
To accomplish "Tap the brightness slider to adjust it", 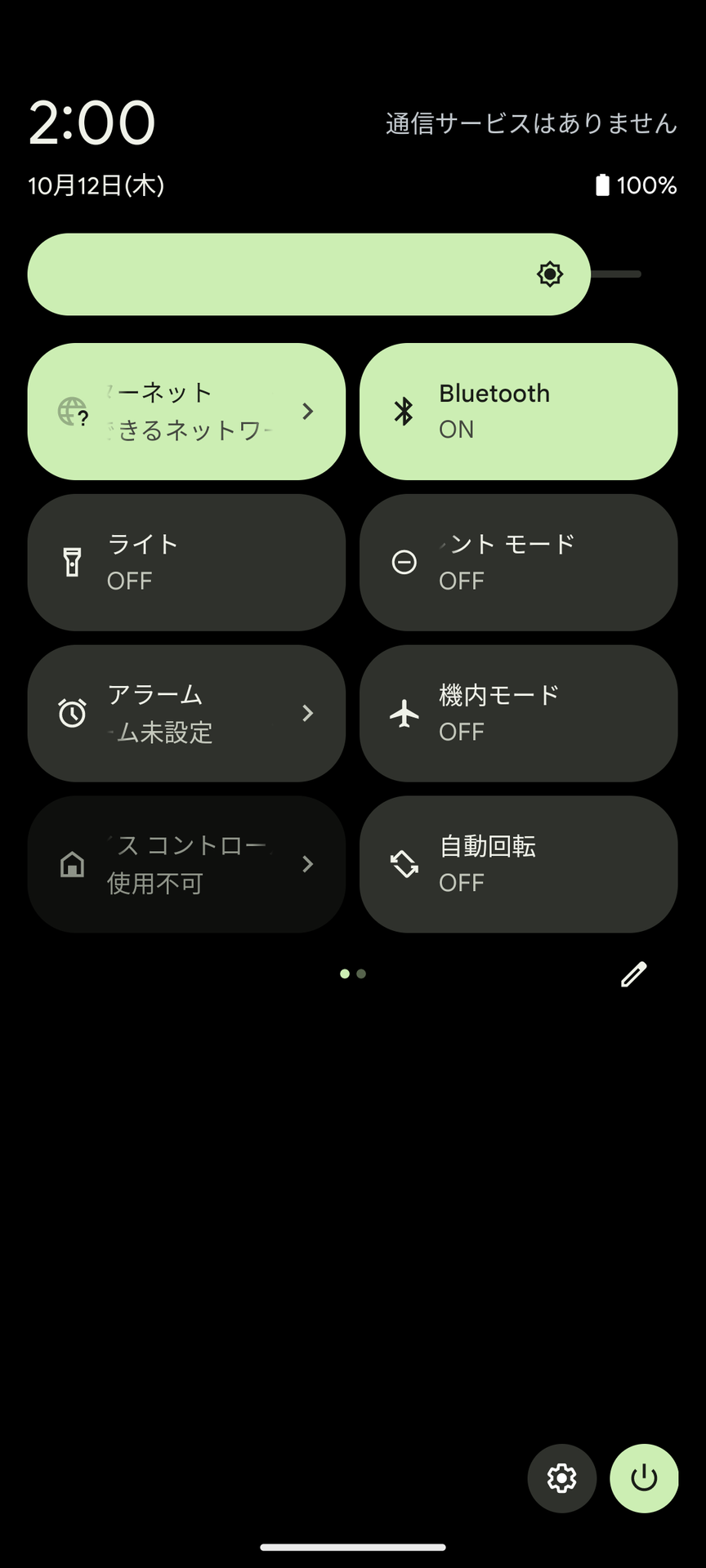I will [x=327, y=274].
